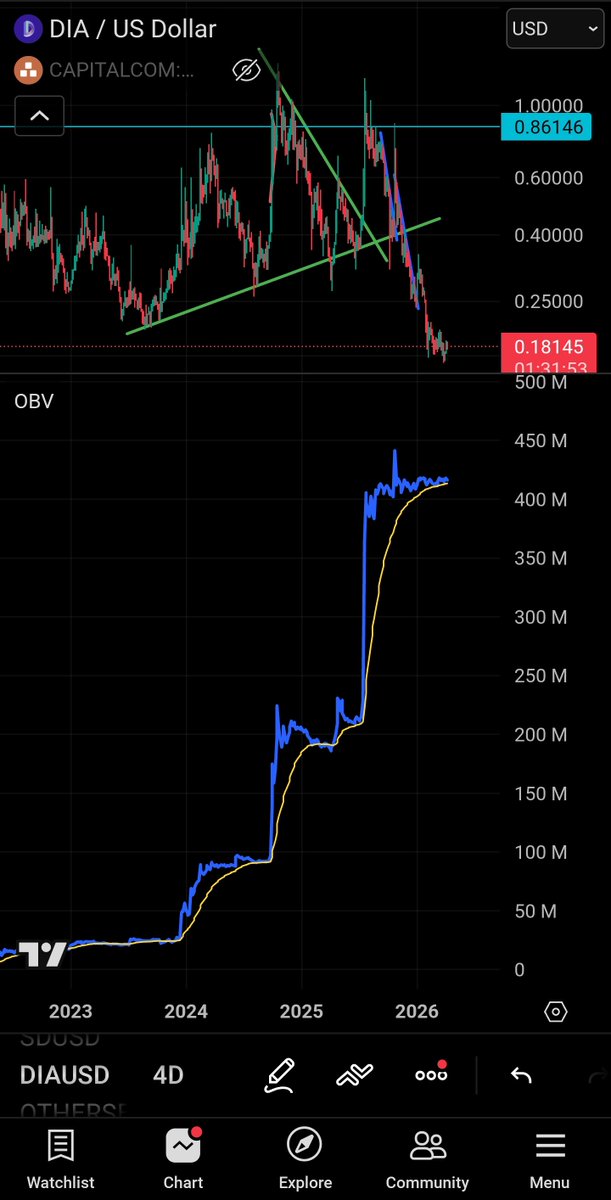The width and height of the screenshot is (611, 1200).
Task: Open more chart options
Action: pos(431,1075)
